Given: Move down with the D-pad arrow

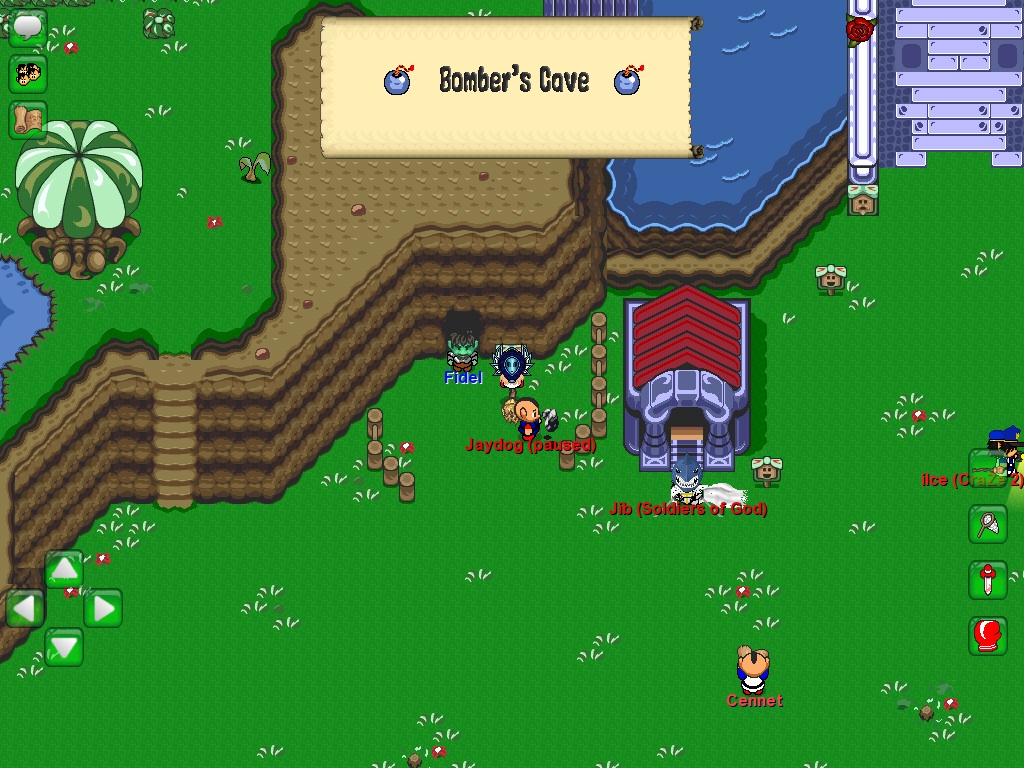Looking at the screenshot, I should coord(64,646).
